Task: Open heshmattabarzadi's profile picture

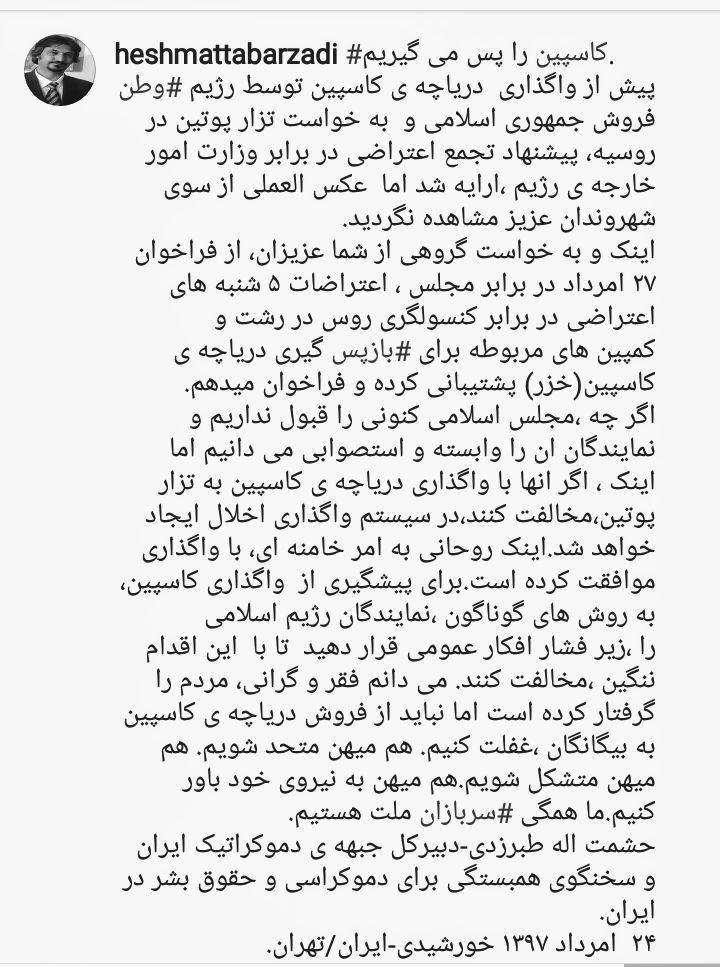Action: [59, 70]
